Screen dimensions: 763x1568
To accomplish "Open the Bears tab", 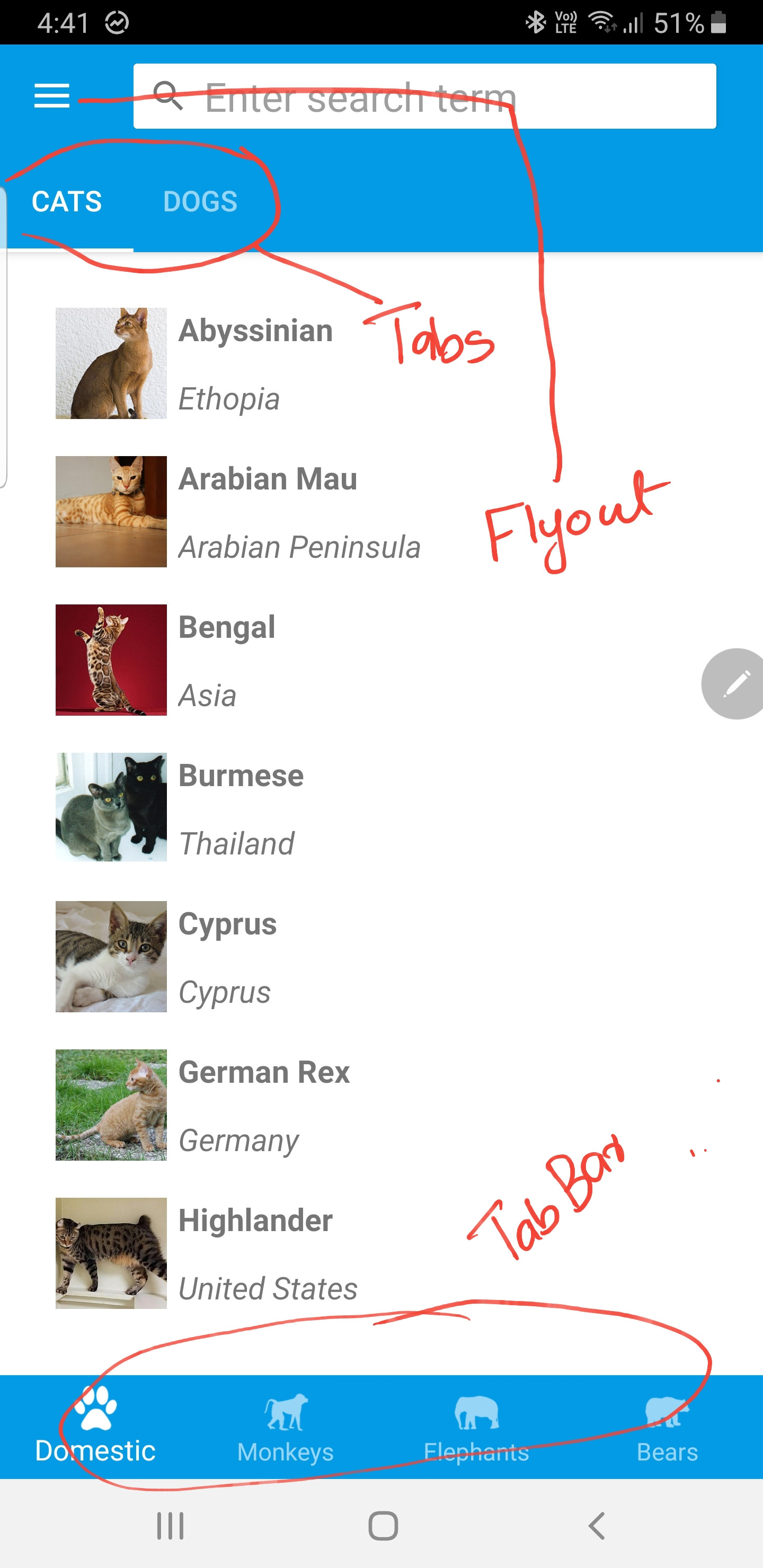I will 668,1428.
